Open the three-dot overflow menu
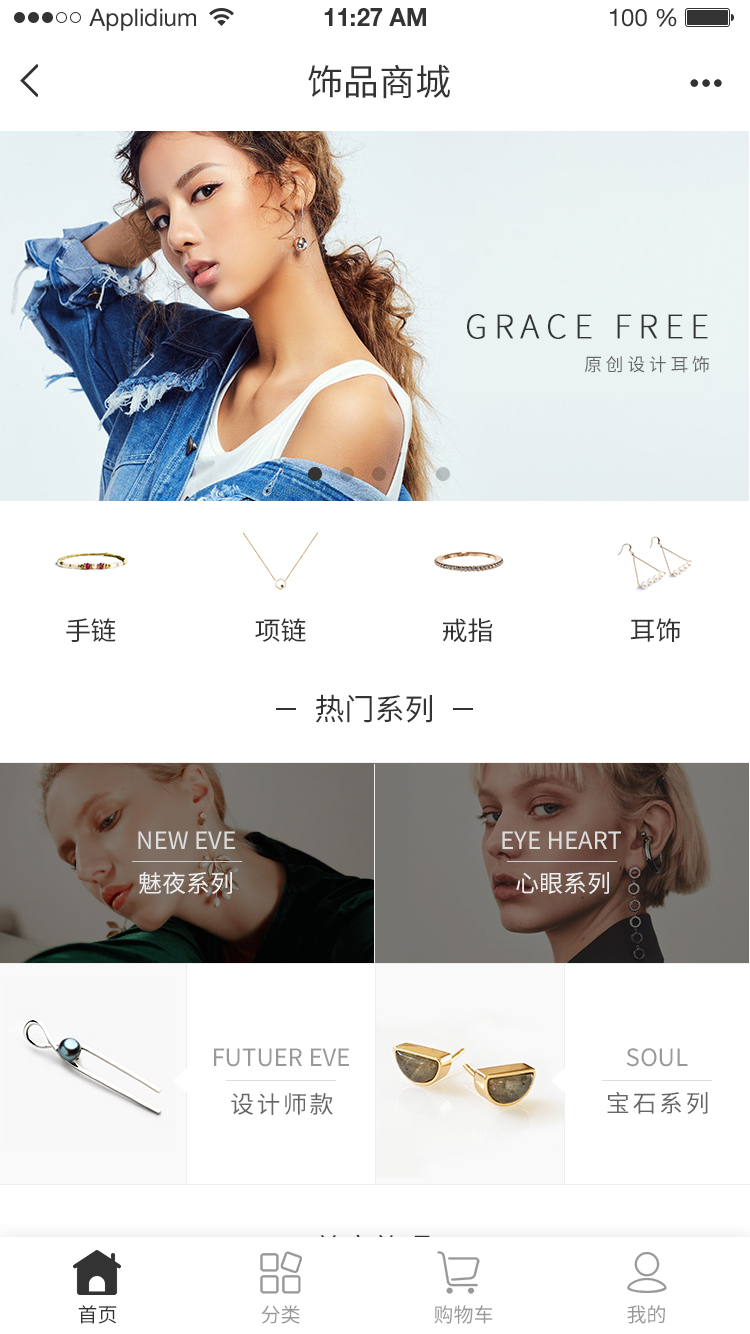 pos(705,83)
